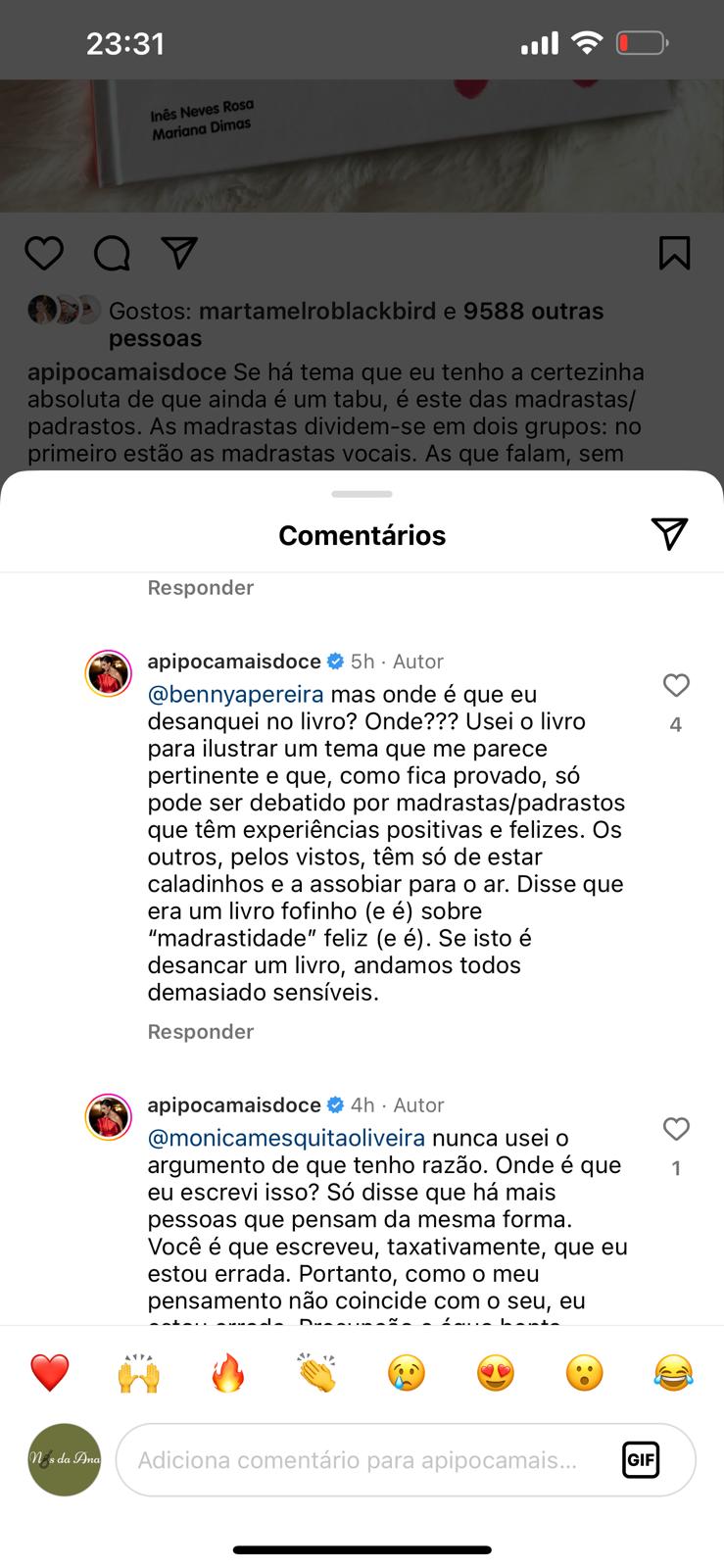Screen dimensions: 724x1568
Task: React with the red heart emoji
Action: pyautogui.click(x=49, y=1372)
